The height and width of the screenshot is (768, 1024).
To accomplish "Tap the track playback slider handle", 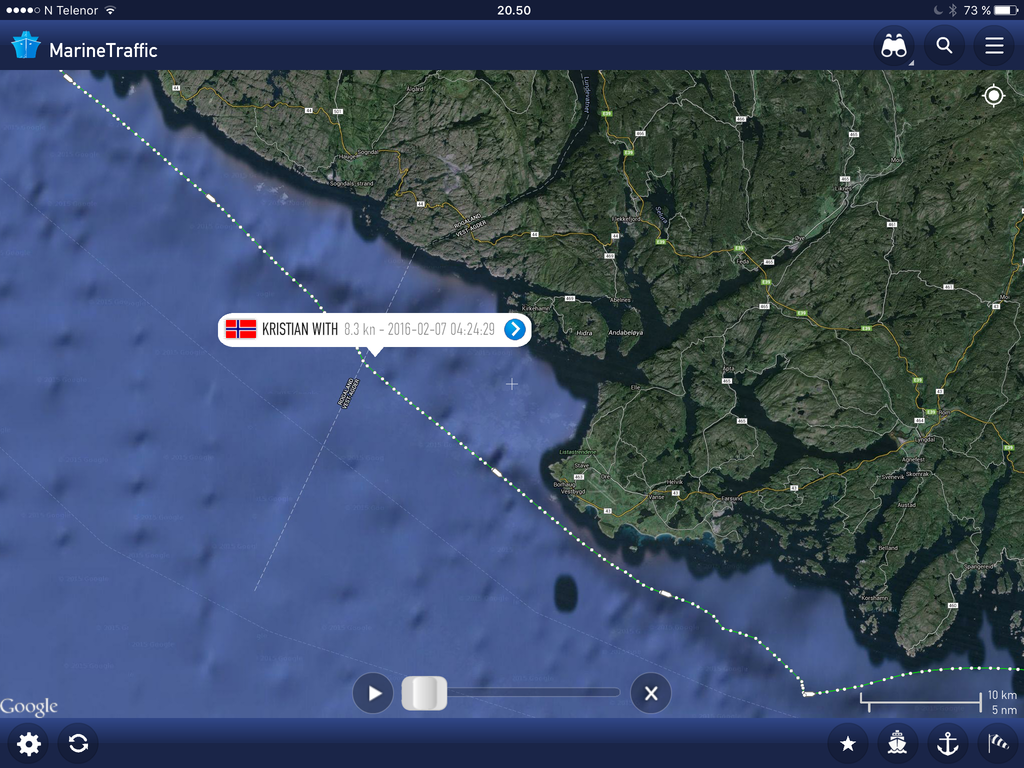I will coord(424,693).
